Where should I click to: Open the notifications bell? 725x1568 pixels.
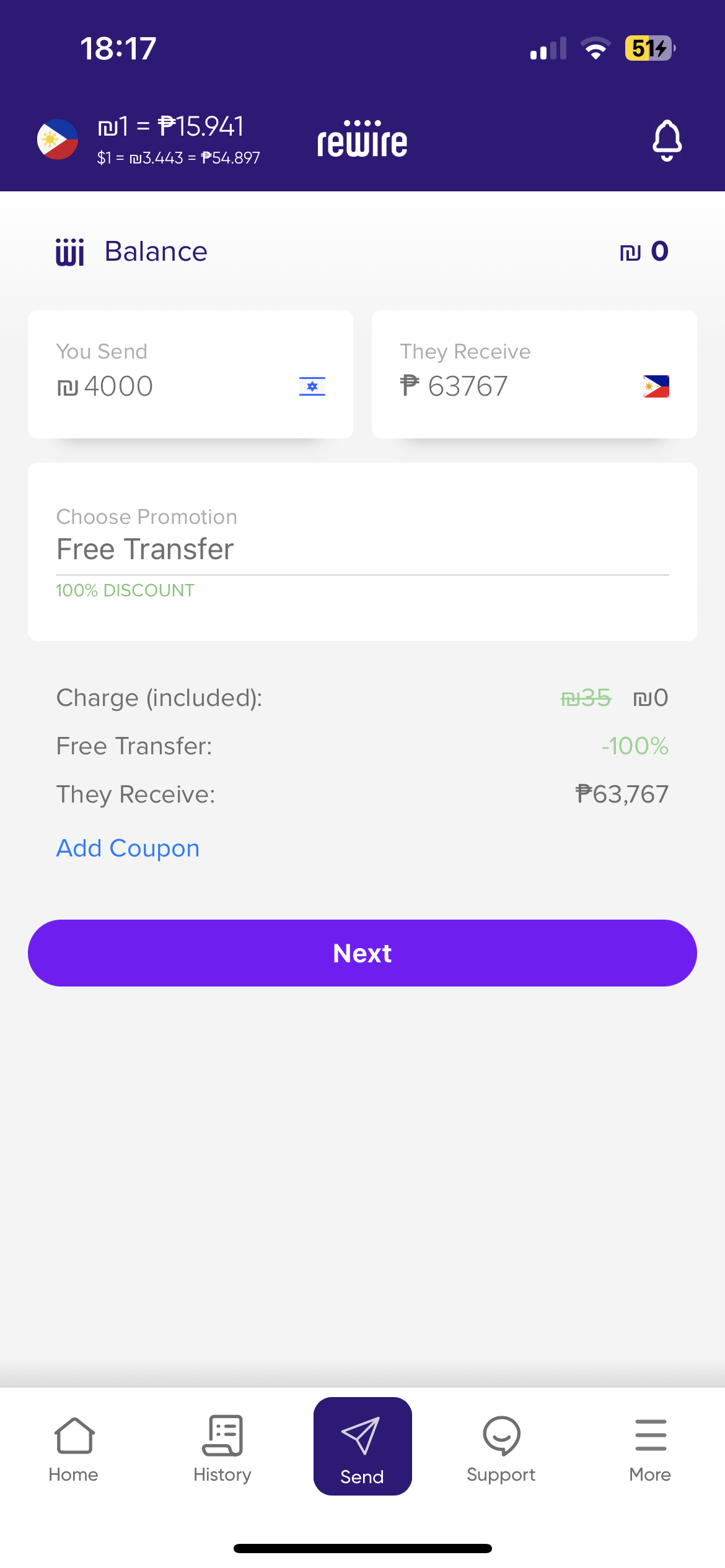click(x=667, y=140)
